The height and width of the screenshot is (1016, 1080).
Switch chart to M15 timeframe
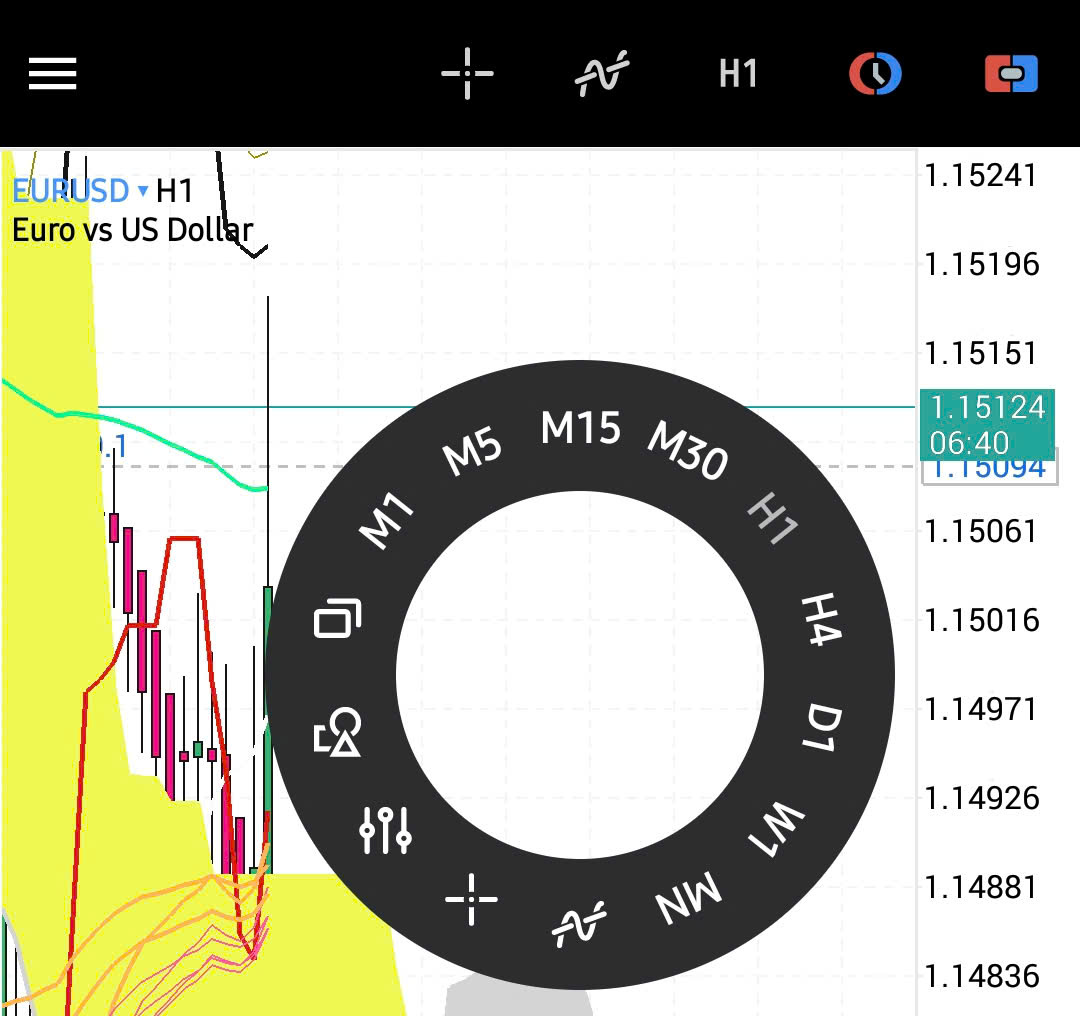coord(580,428)
